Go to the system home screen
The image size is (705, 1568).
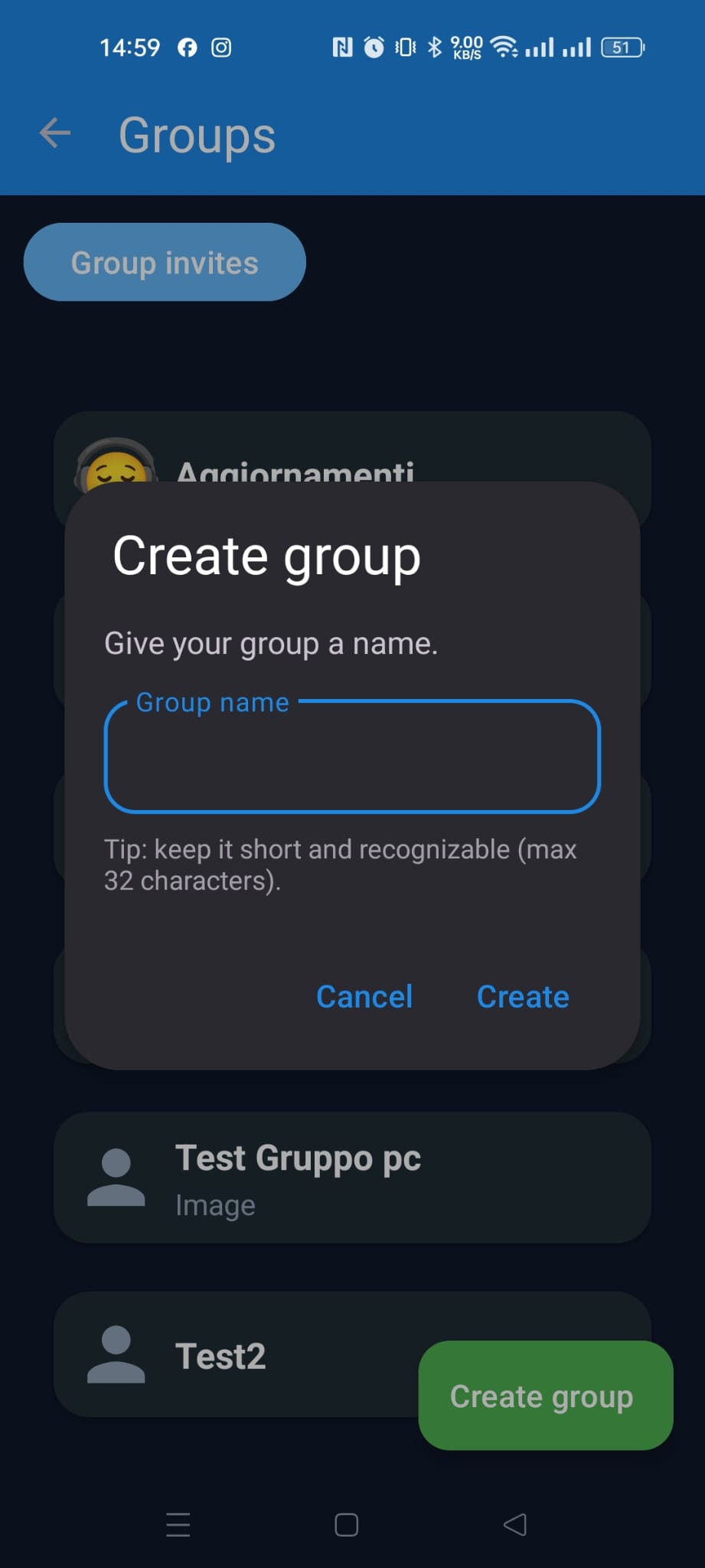[346, 1524]
